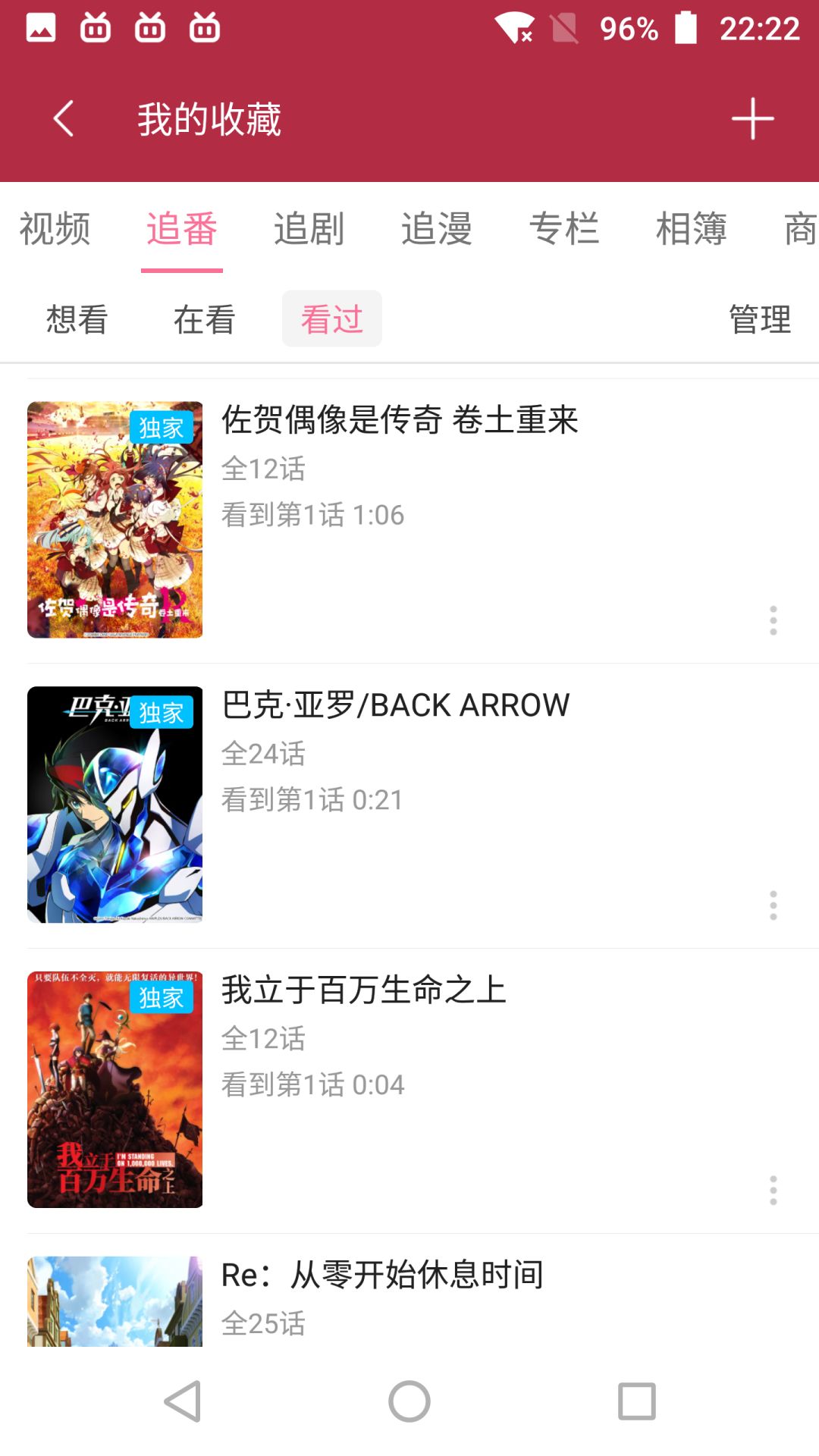The width and height of the screenshot is (819, 1456).
Task: Select the 看过 filter
Action: (332, 319)
